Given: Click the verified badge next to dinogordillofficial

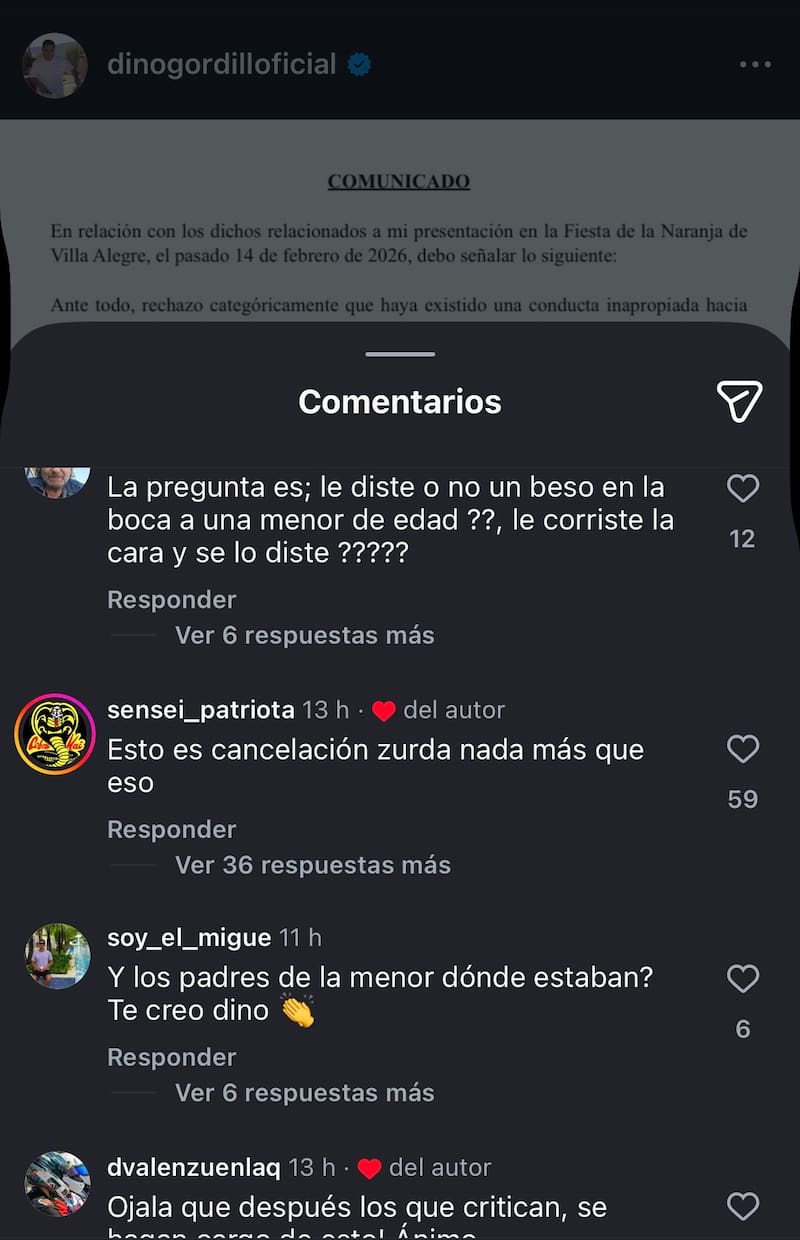Looking at the screenshot, I should tap(356, 63).
